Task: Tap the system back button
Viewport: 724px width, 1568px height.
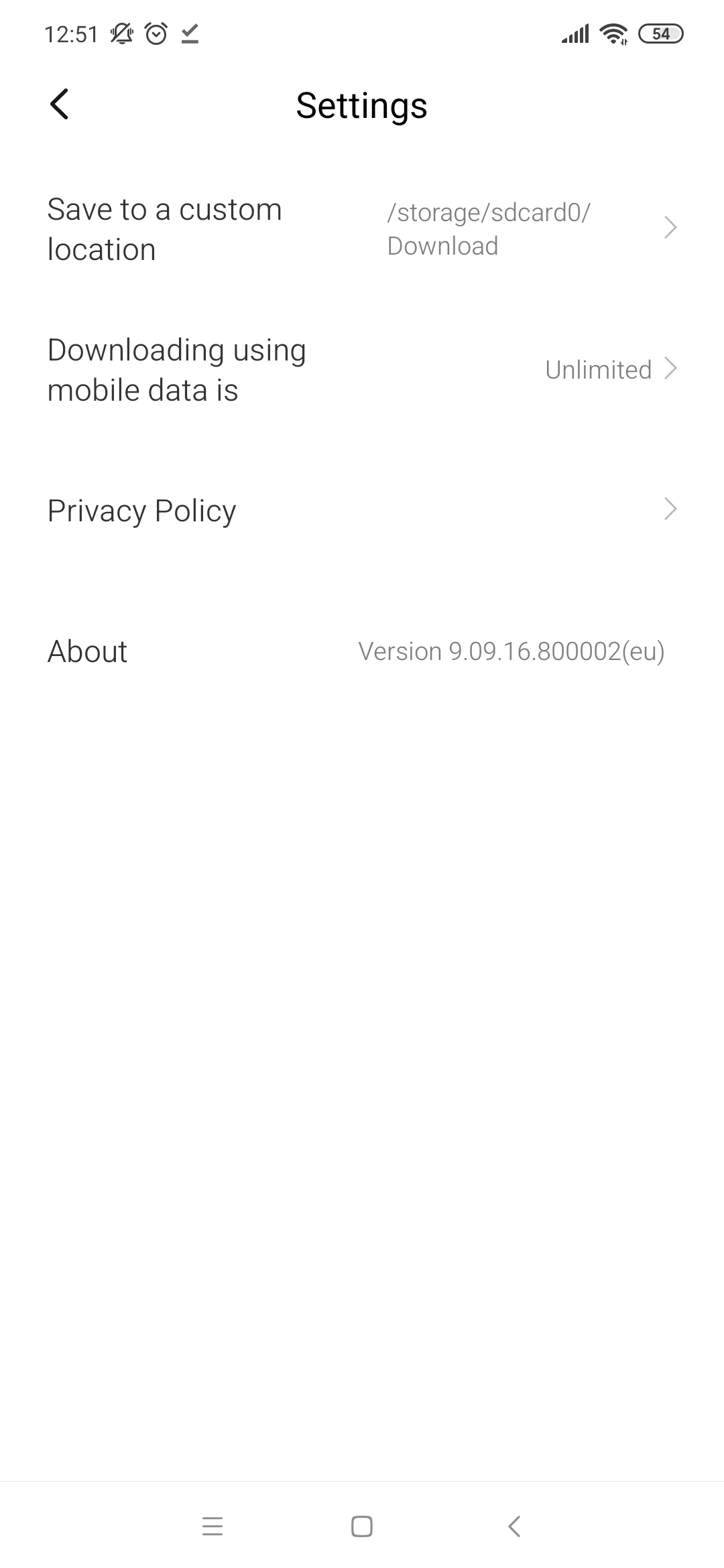Action: pos(514,1526)
